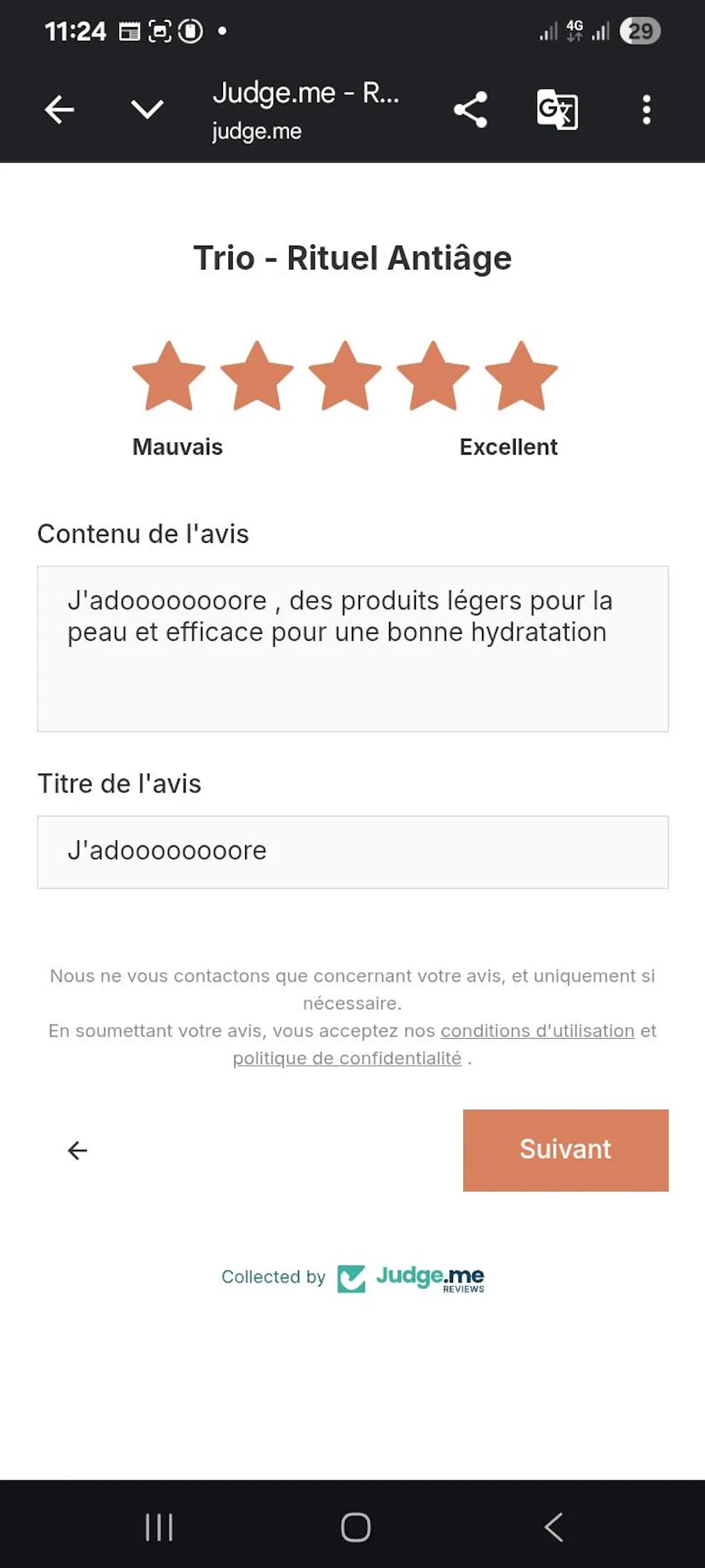Share the Judge.me page
This screenshot has height=1568, width=705.
(471, 110)
